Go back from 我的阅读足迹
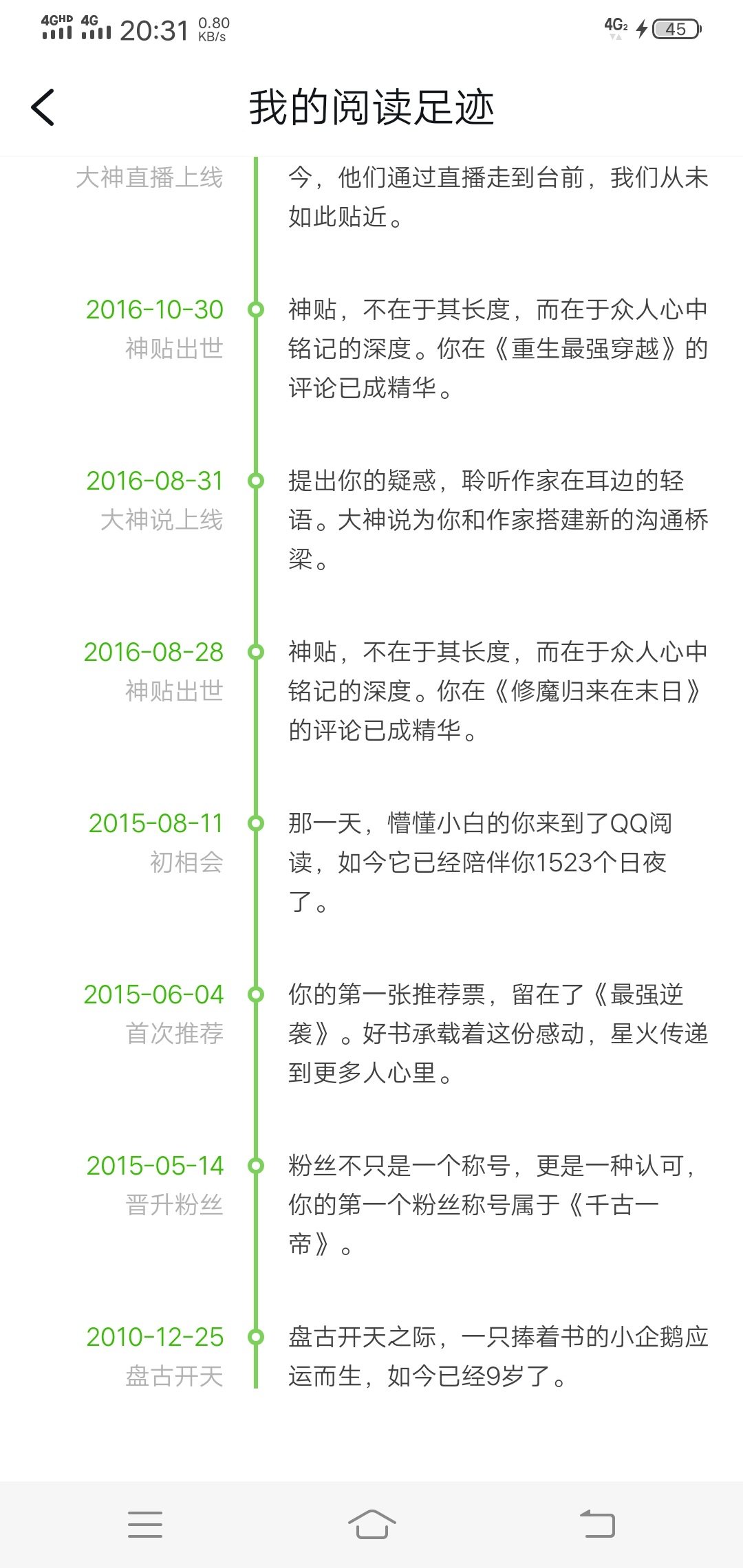Viewport: 743px width, 1568px height. [43, 108]
